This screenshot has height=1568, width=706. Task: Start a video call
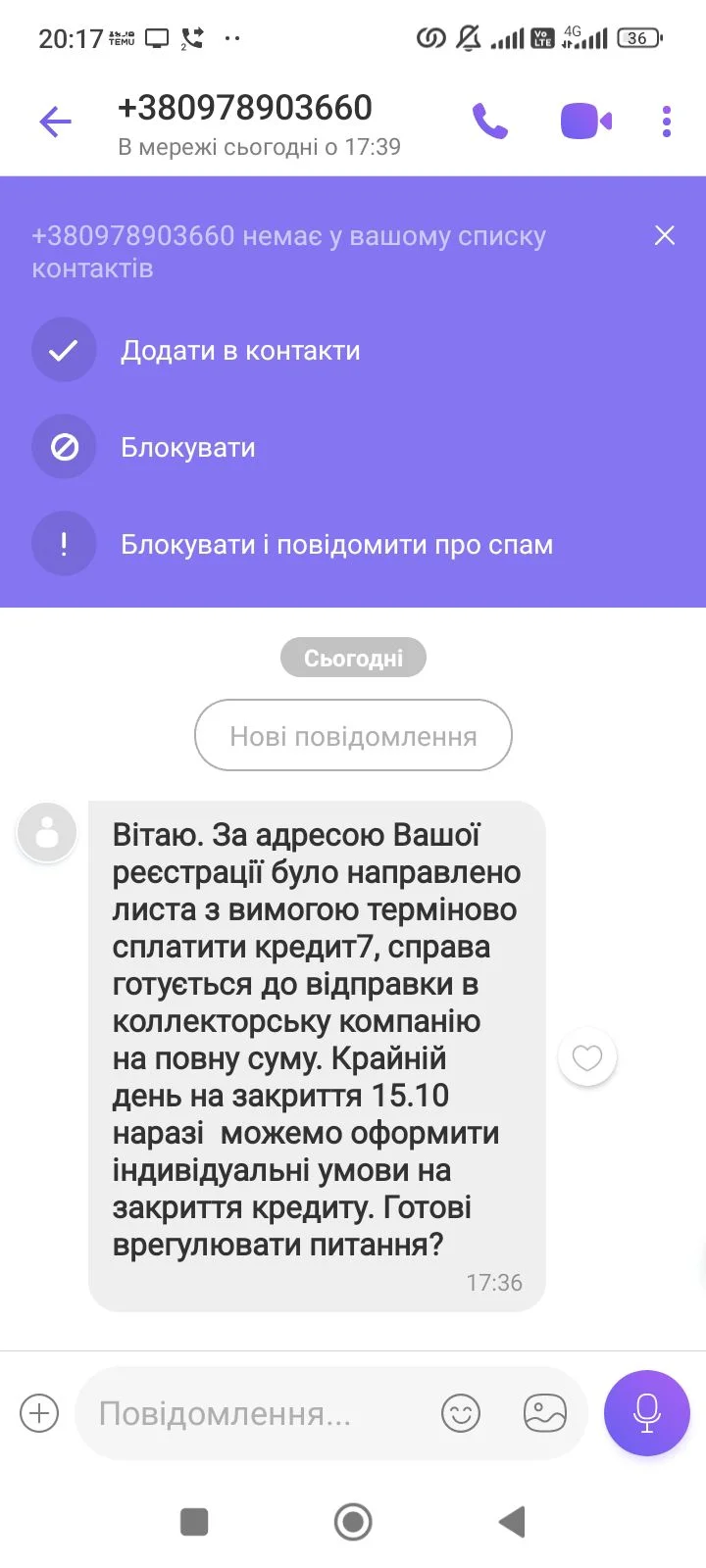(x=585, y=122)
